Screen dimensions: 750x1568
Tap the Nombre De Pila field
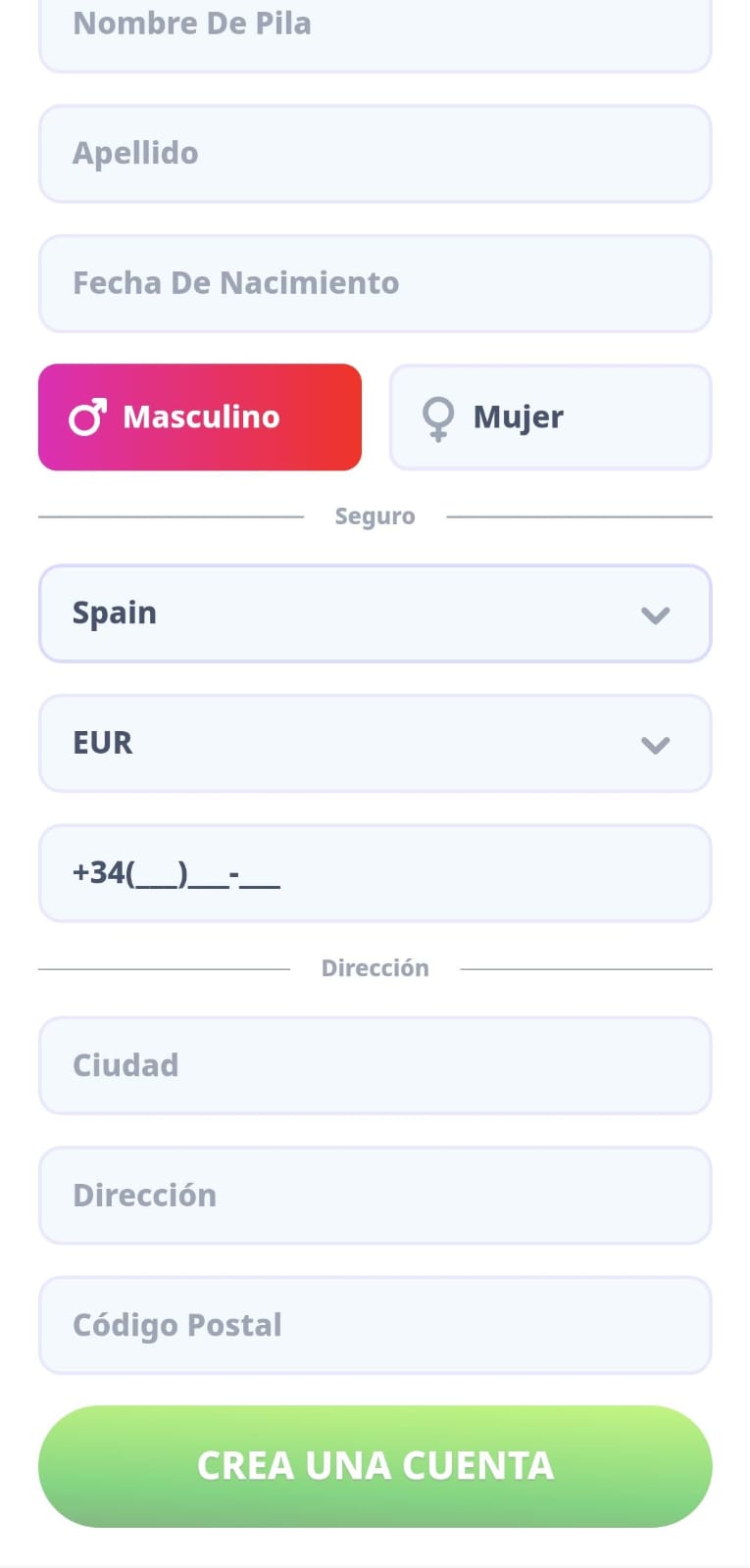pos(375,29)
